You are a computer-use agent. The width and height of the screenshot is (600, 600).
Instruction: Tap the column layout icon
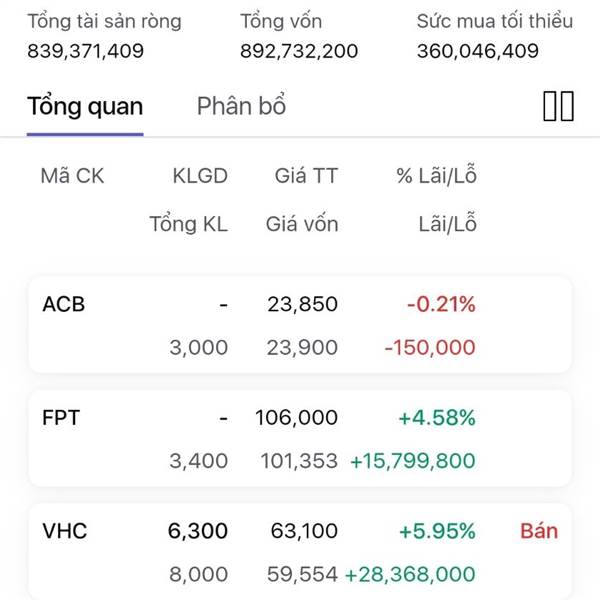pos(558,106)
